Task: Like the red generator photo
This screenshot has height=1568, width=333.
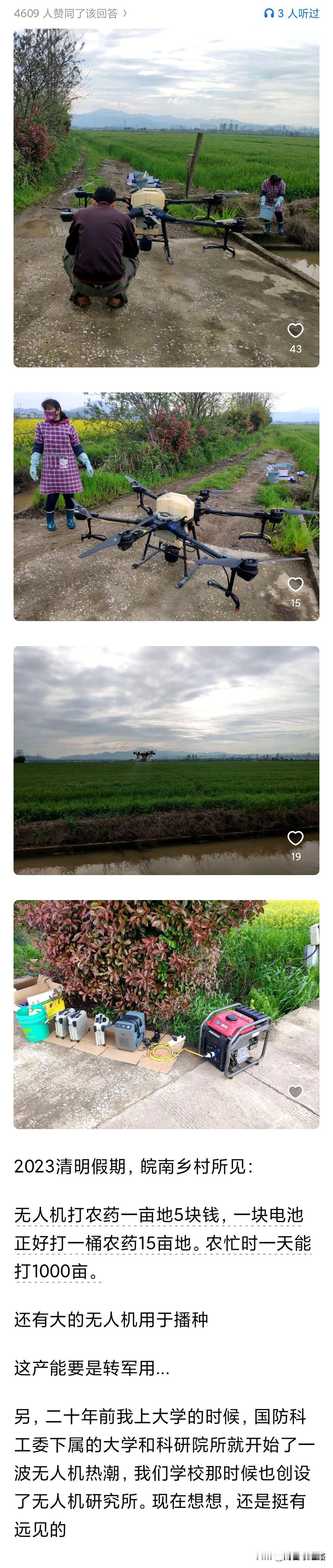Action: (x=295, y=1092)
